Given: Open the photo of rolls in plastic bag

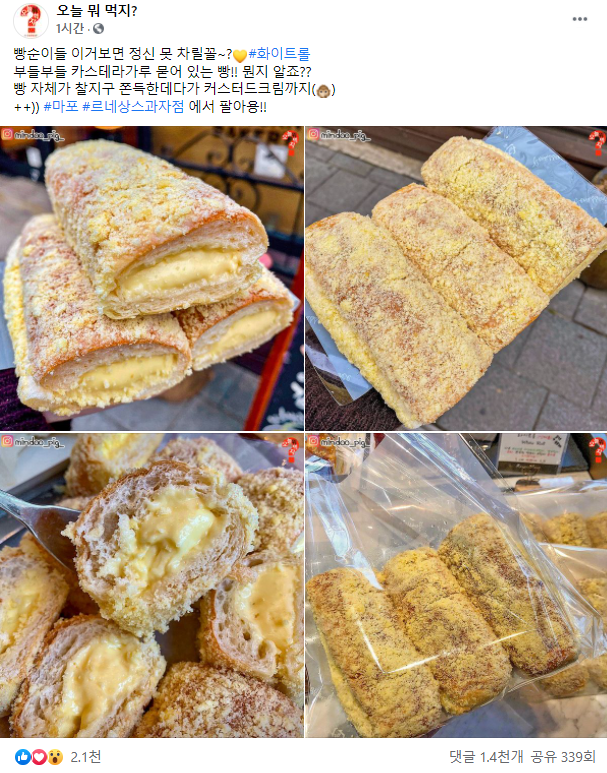Looking at the screenshot, I should pos(456,585).
